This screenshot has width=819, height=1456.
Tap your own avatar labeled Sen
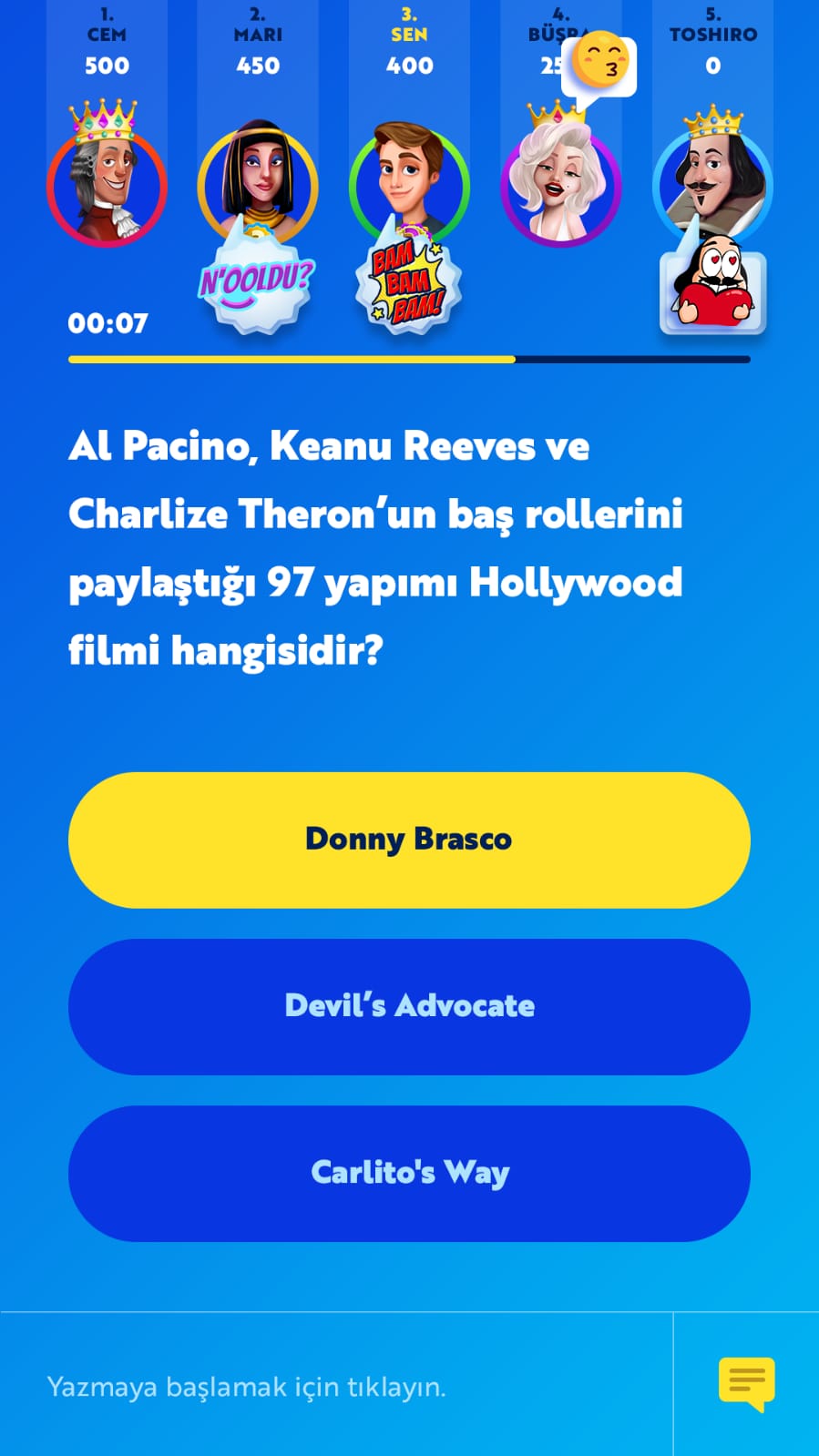409,182
